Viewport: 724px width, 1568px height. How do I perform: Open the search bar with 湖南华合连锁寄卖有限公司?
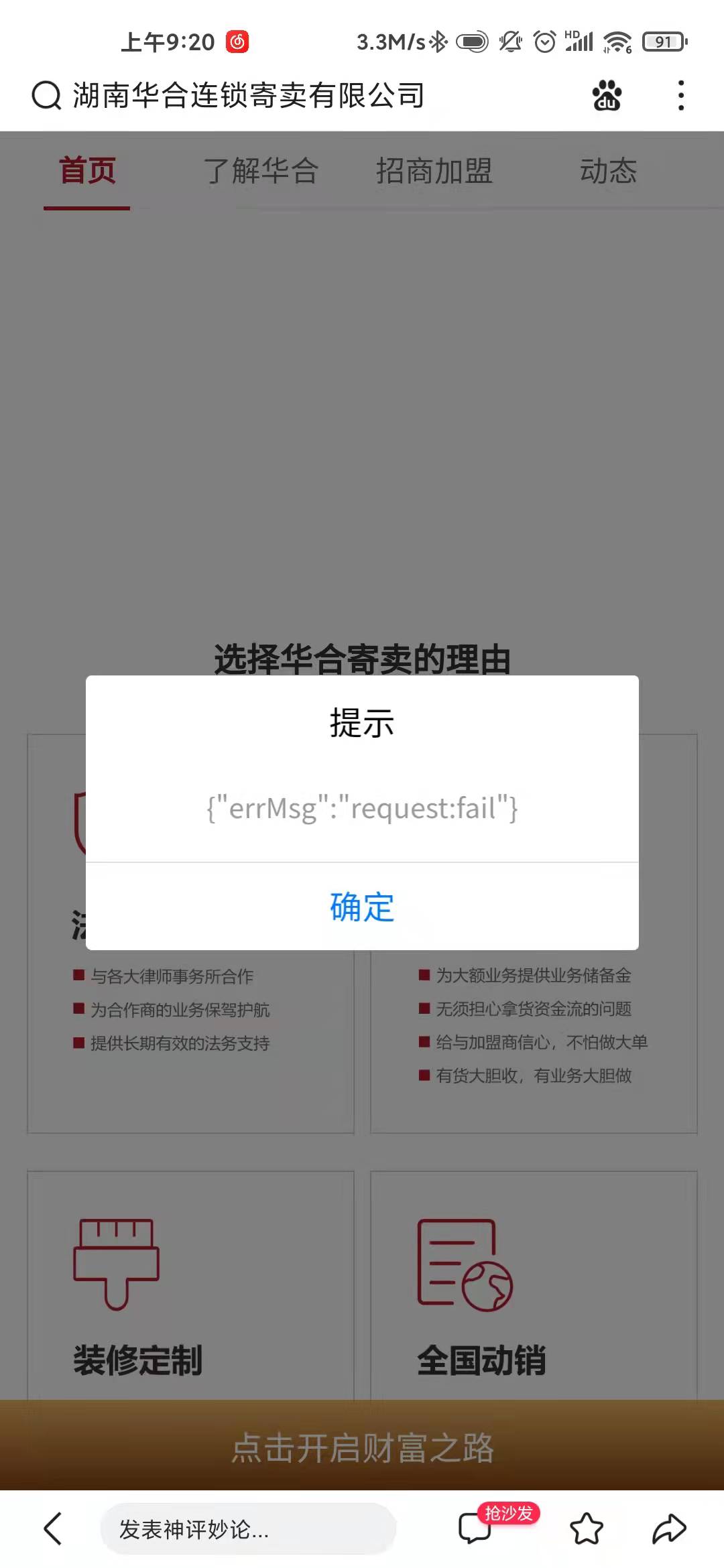[x=248, y=95]
